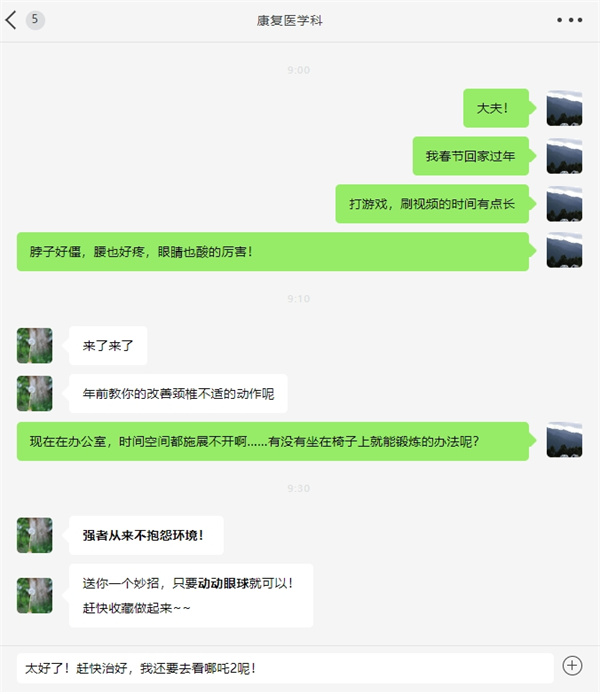Go back to the chat list
This screenshot has width=600, height=694.
tap(12, 20)
